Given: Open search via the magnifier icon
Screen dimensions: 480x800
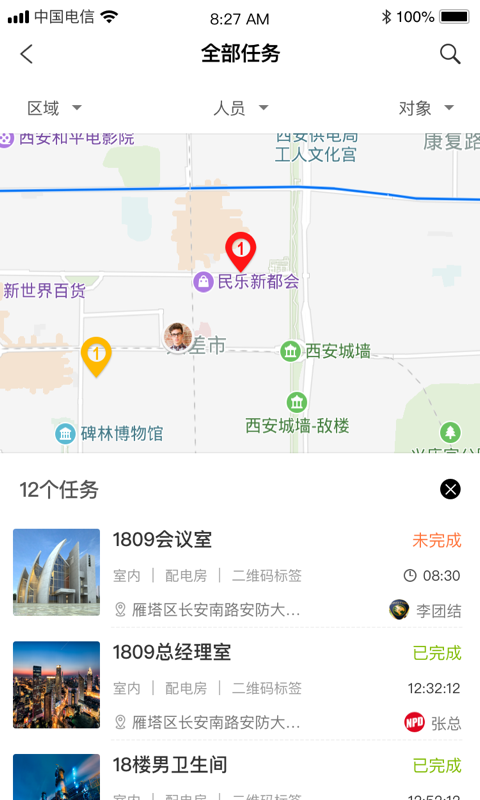Looking at the screenshot, I should [450, 54].
